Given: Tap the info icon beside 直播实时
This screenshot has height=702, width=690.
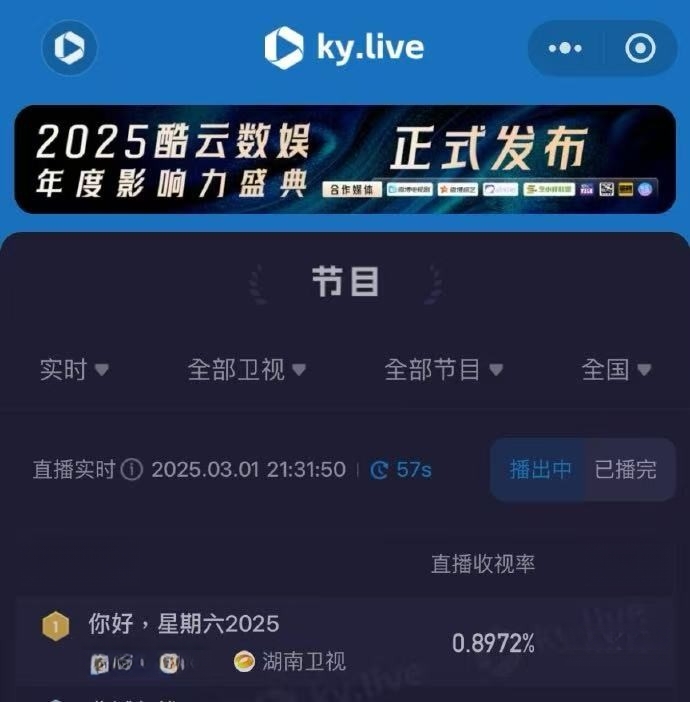Looking at the screenshot, I should [131, 470].
